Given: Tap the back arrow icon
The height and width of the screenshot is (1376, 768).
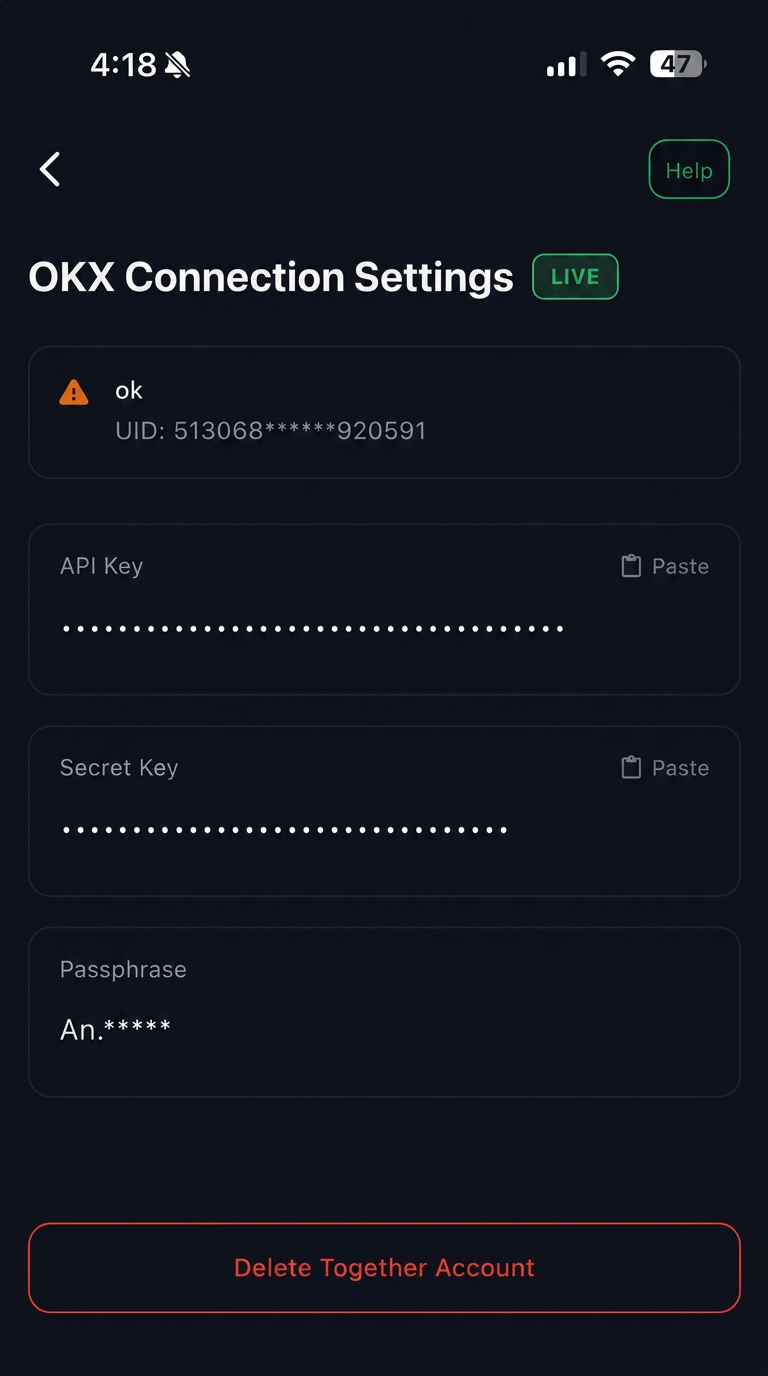Looking at the screenshot, I should tap(50, 169).
